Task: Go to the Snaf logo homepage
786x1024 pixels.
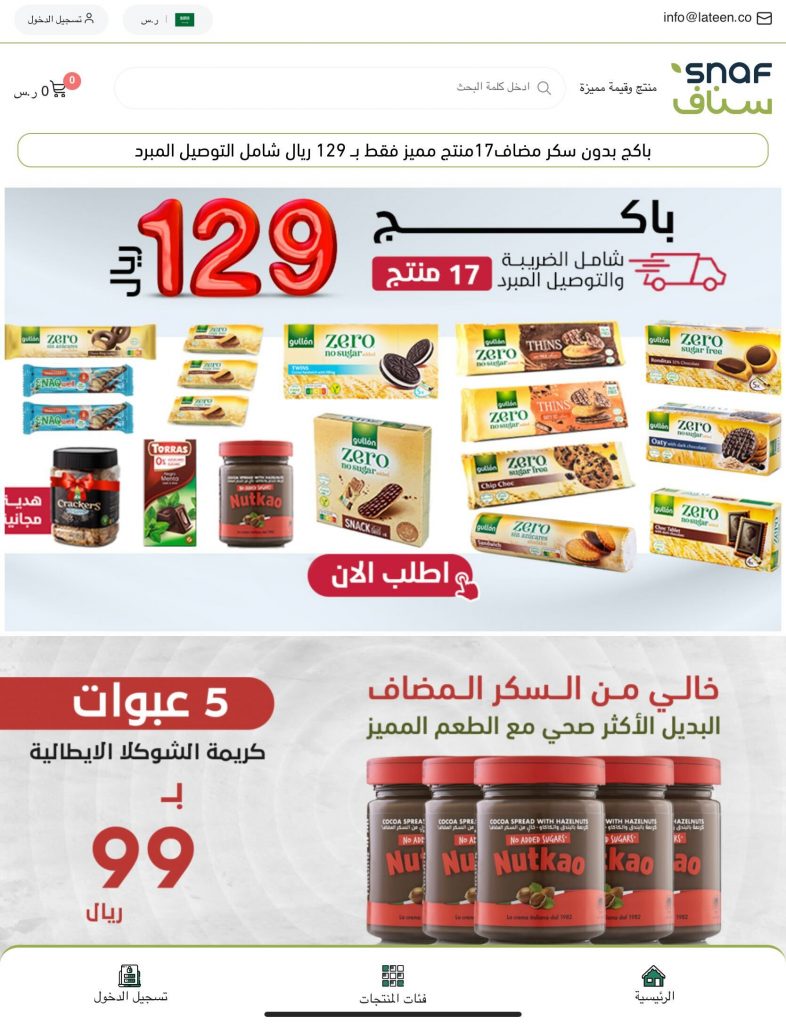Action: click(x=721, y=88)
